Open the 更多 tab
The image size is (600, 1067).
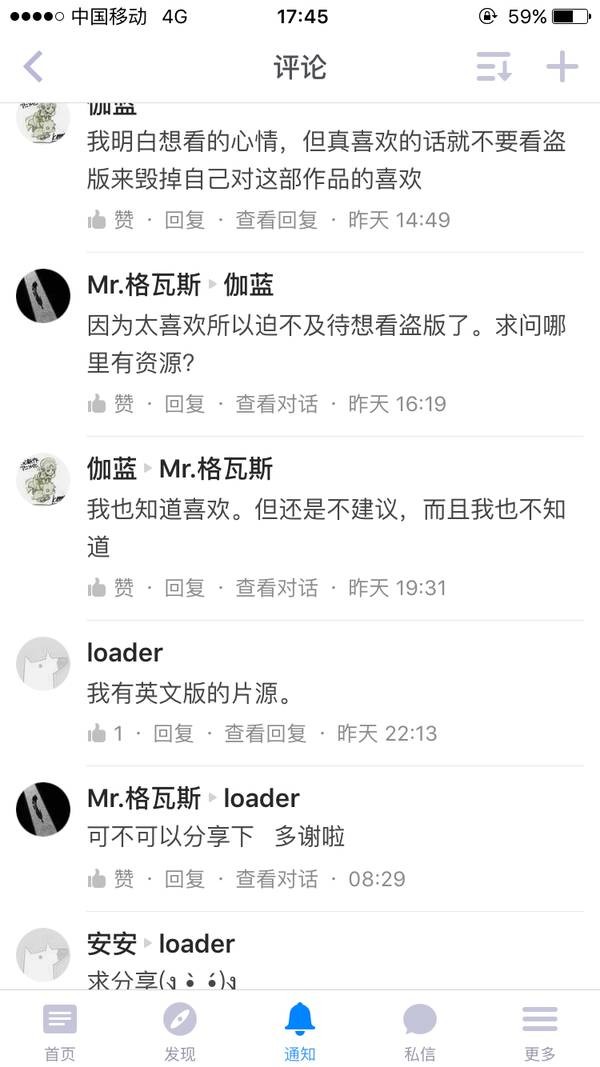coord(540,1032)
